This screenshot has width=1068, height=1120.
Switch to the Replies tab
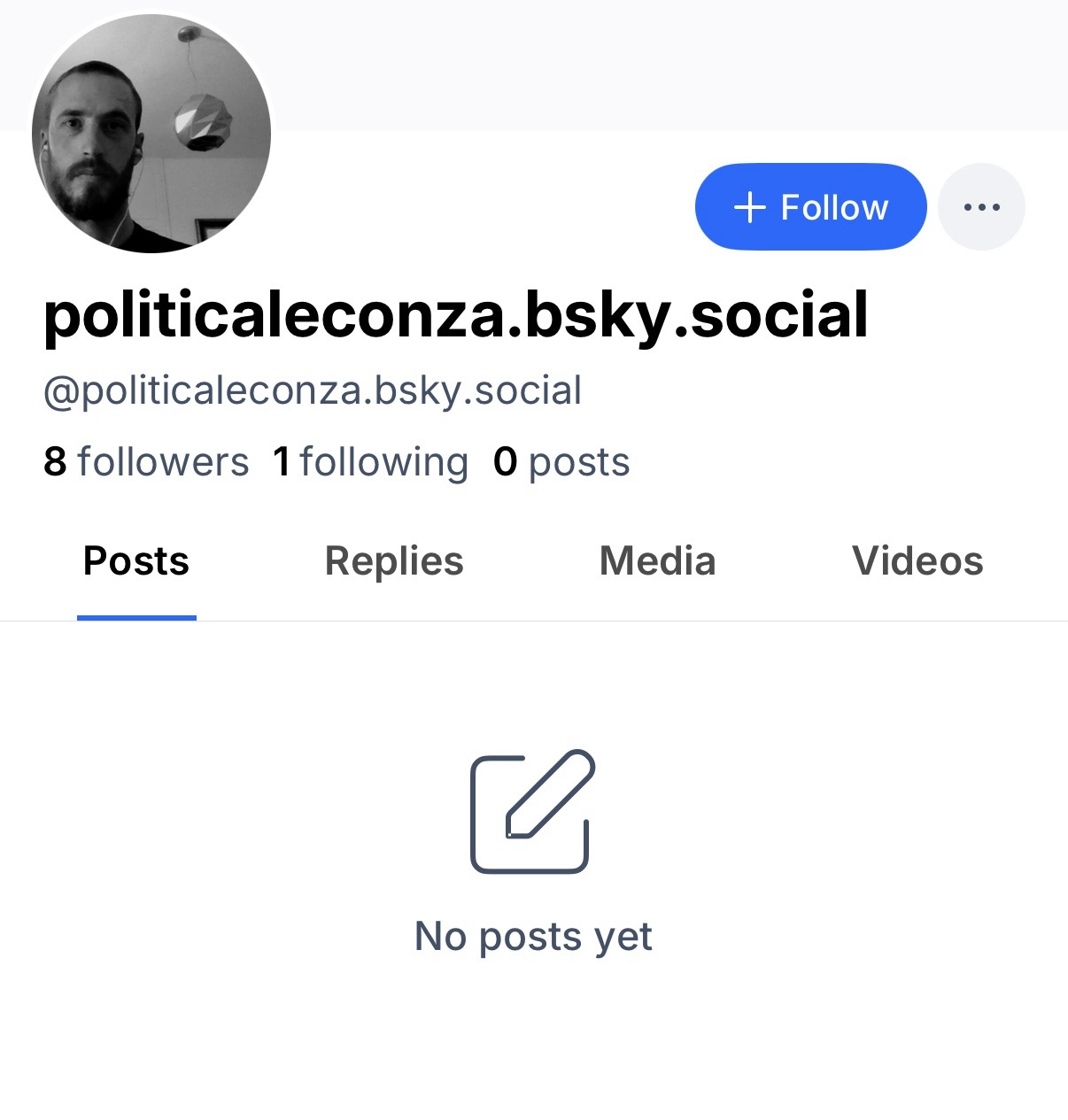pyautogui.click(x=394, y=561)
